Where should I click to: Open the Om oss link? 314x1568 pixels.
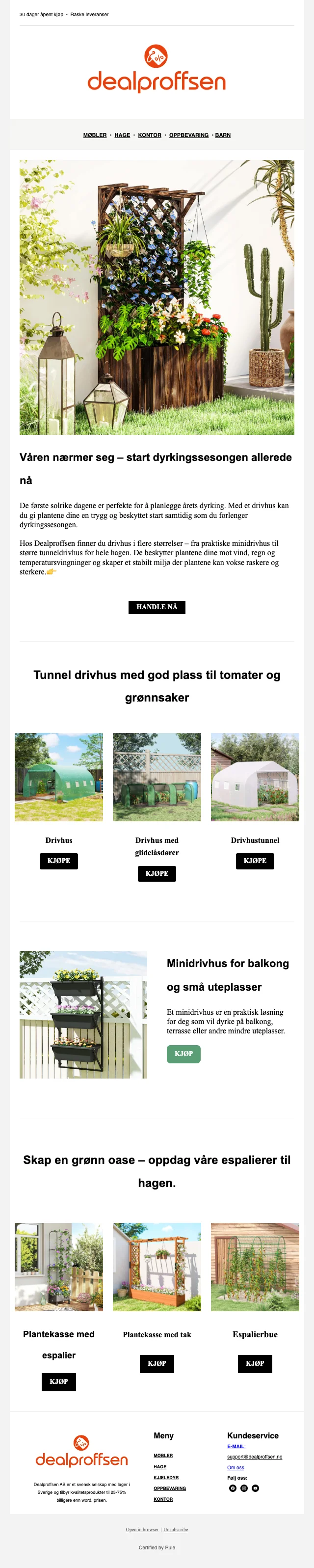[x=235, y=1467]
